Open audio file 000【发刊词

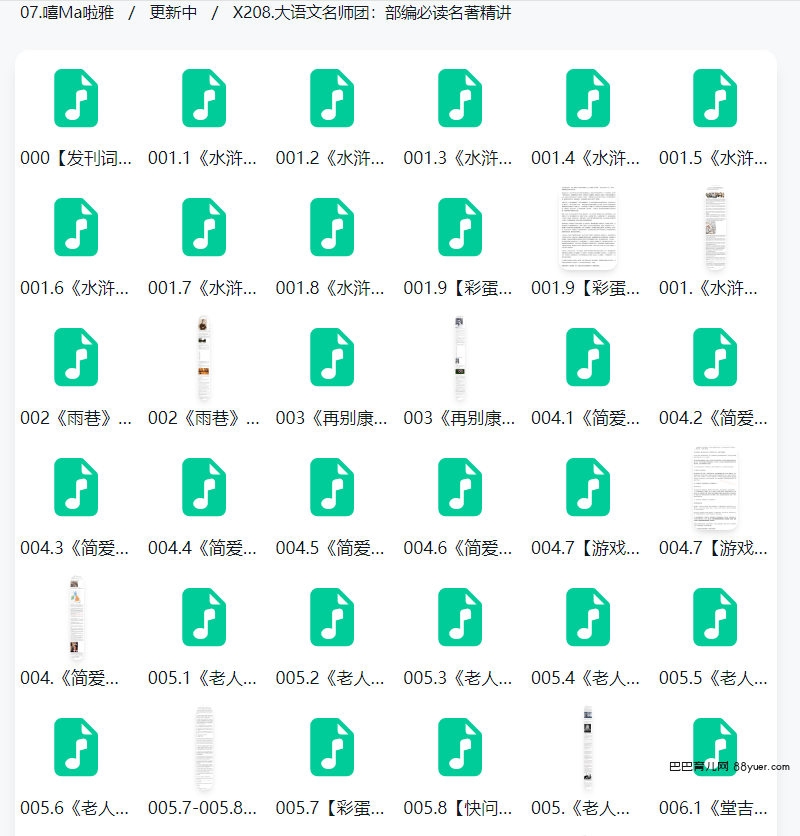point(76,98)
